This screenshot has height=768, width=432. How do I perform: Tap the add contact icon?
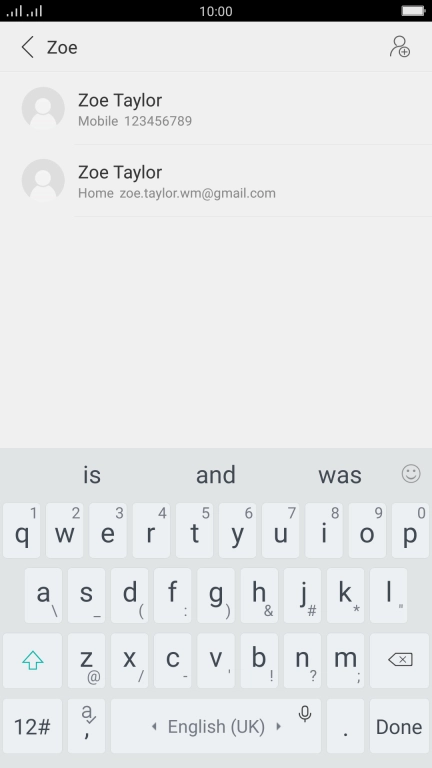[x=400, y=47]
